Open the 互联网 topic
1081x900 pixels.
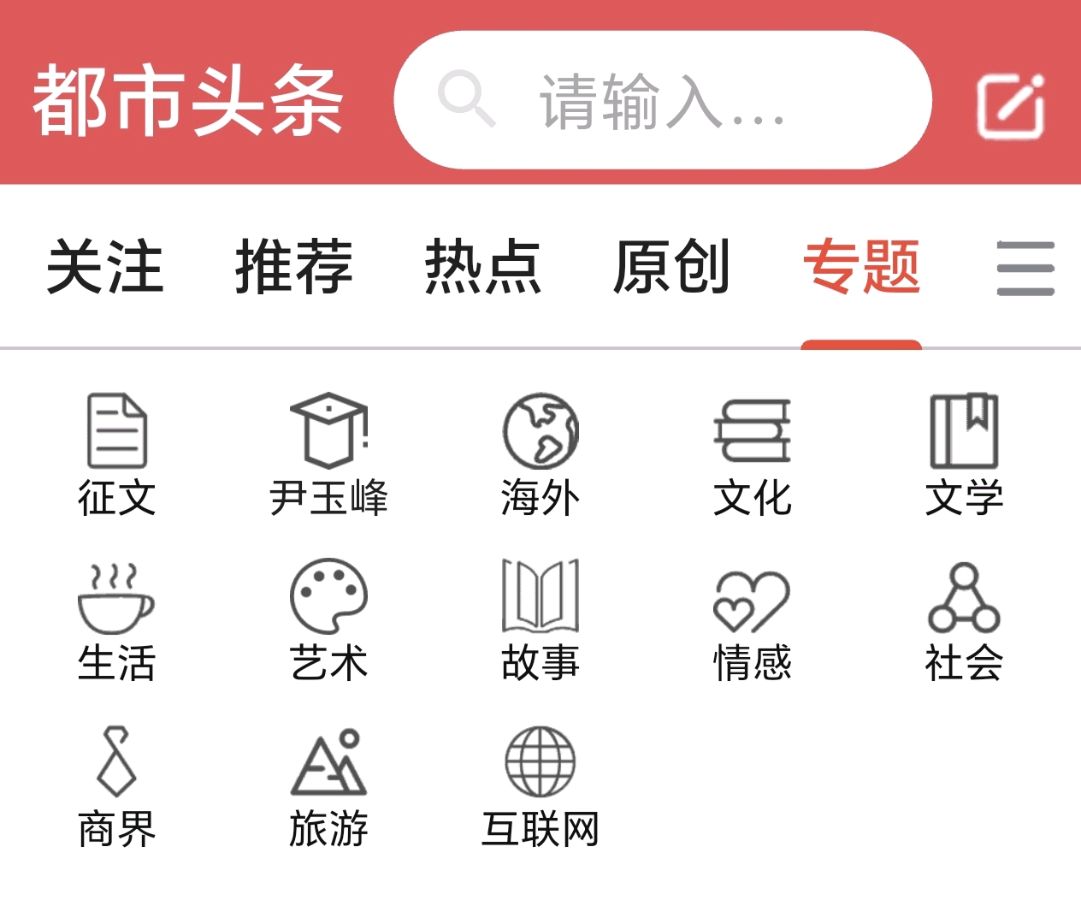pyautogui.click(x=540, y=788)
